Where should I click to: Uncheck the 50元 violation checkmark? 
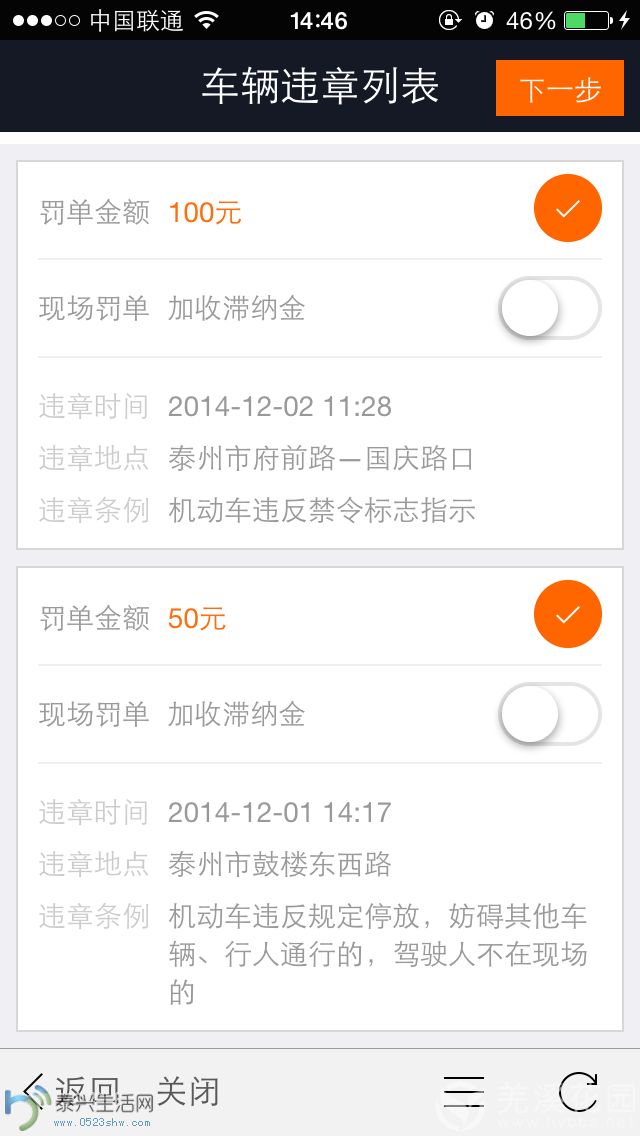tap(567, 614)
